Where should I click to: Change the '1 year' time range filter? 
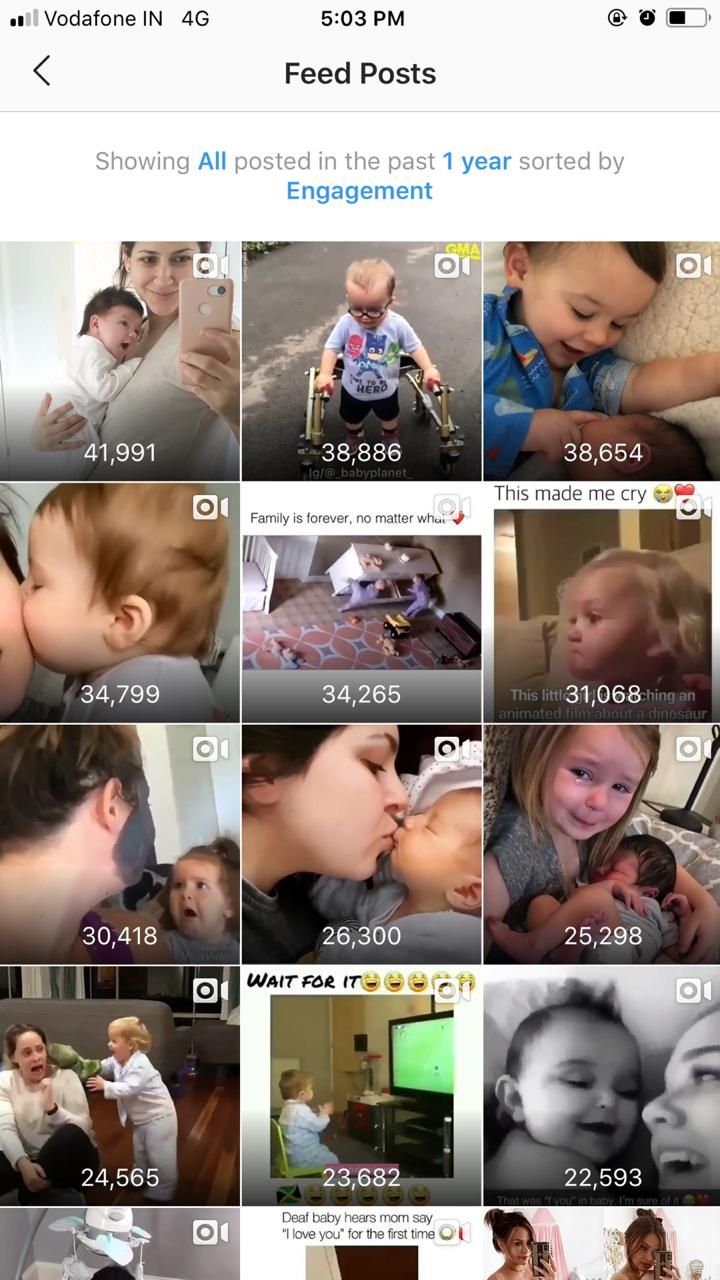pyautogui.click(x=477, y=161)
